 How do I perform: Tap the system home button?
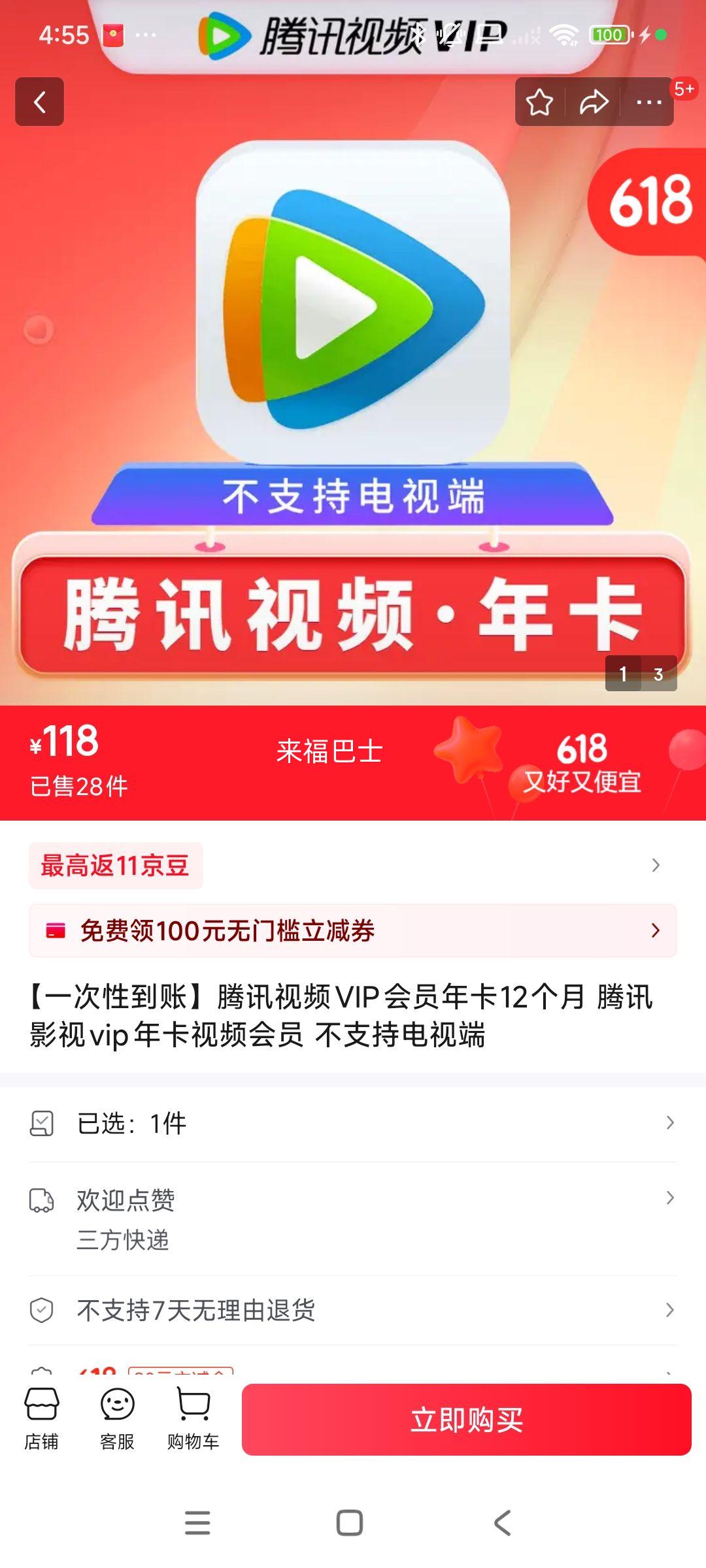(350, 1523)
